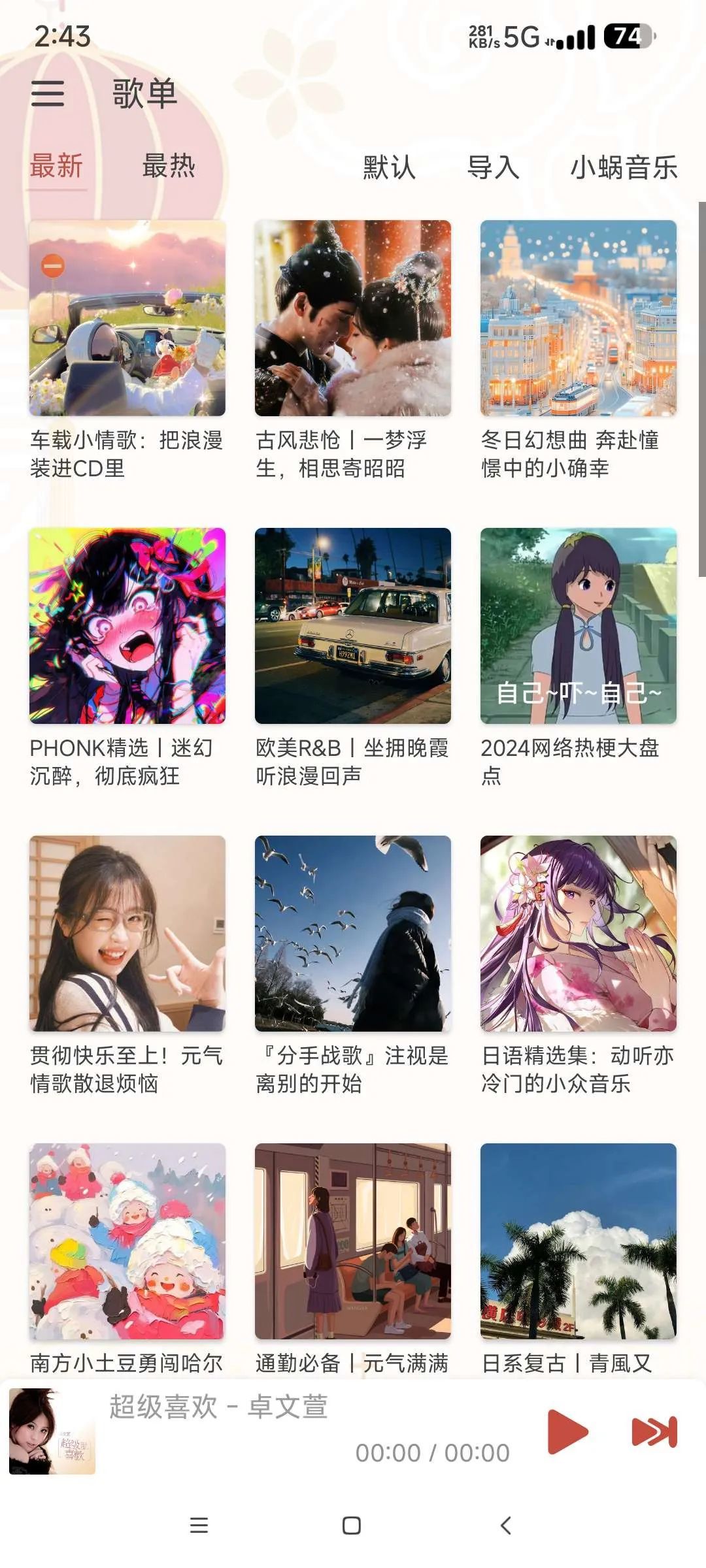Open the 欧美R&B playlist

point(353,626)
